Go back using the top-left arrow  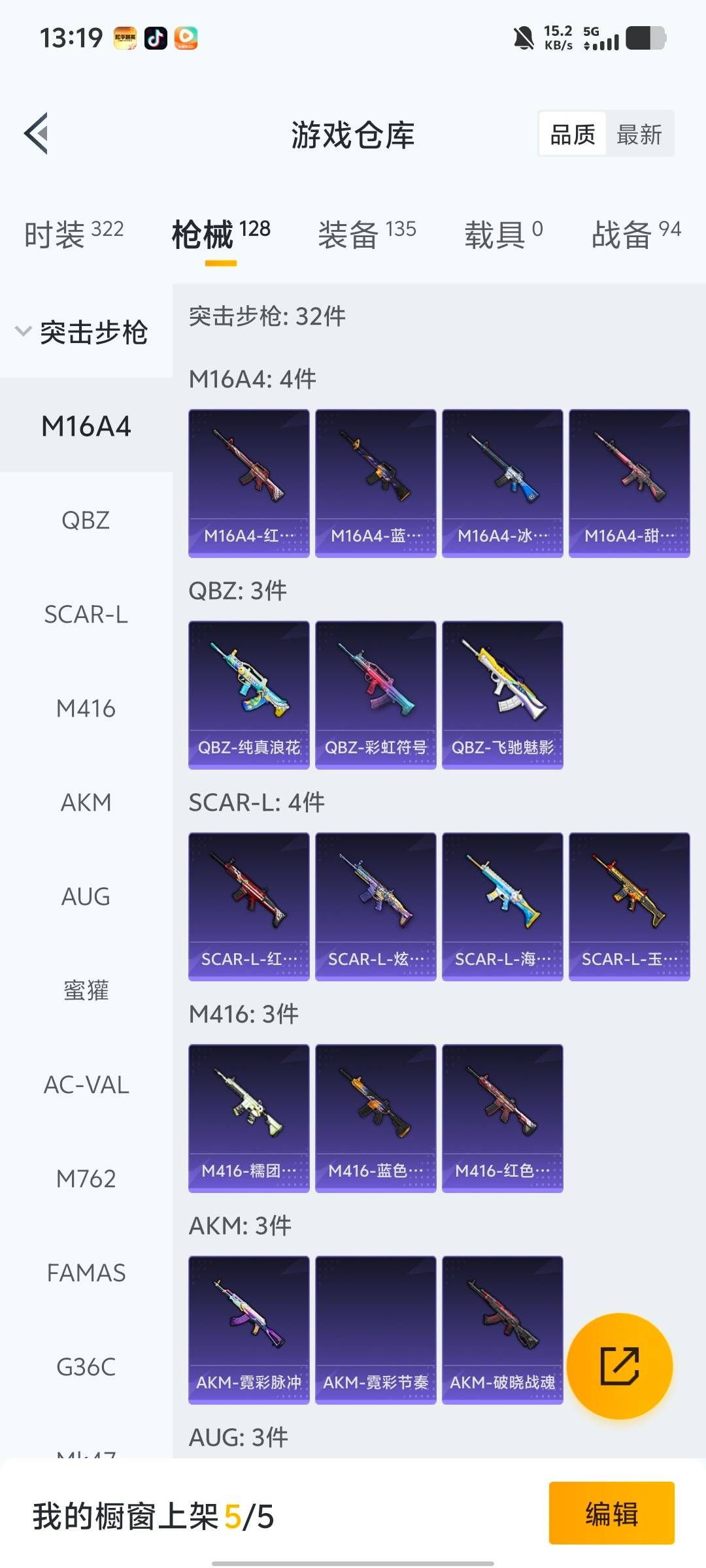(37, 133)
